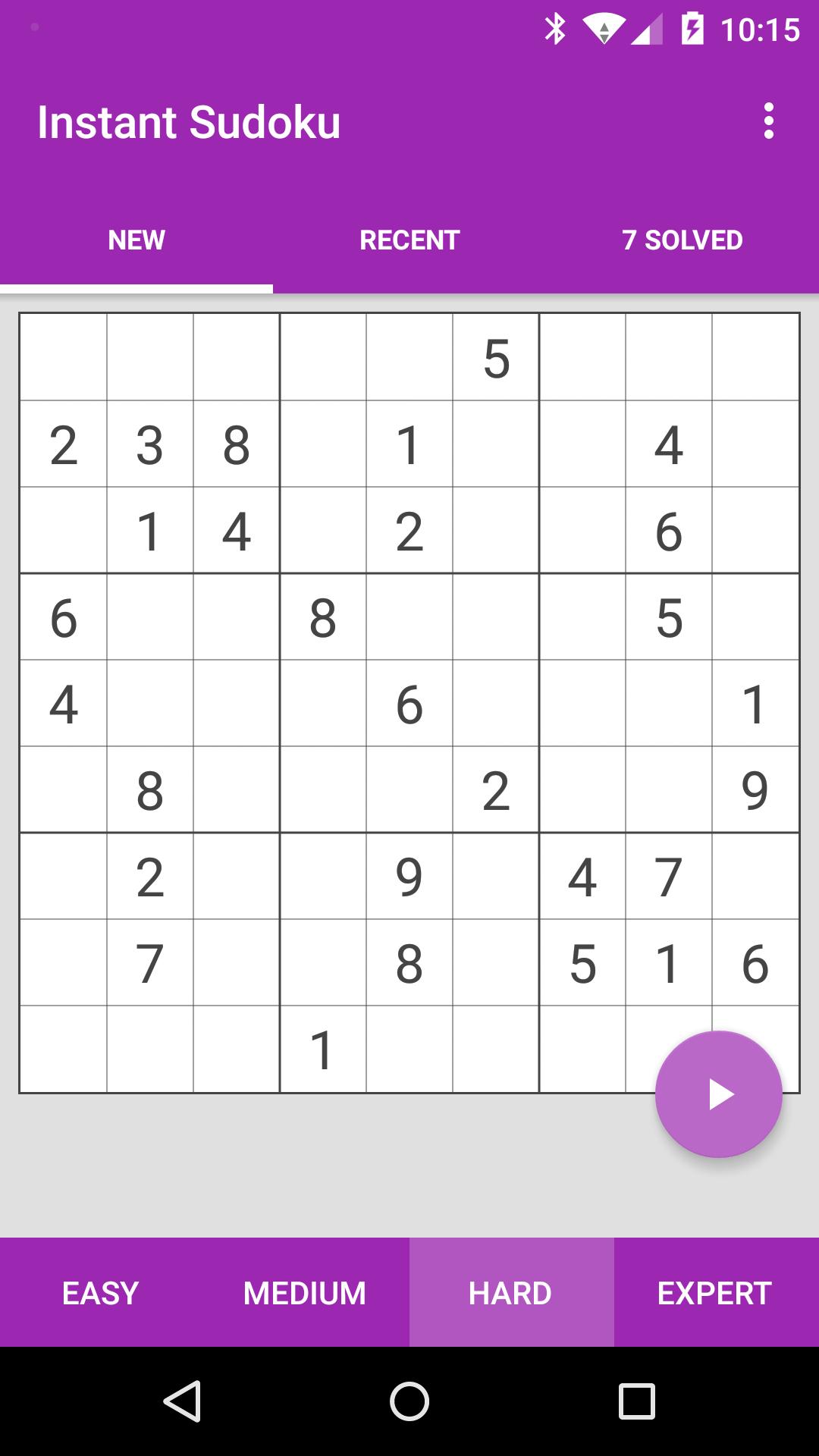
Task: Tap the Wi-Fi status icon
Action: (603, 28)
